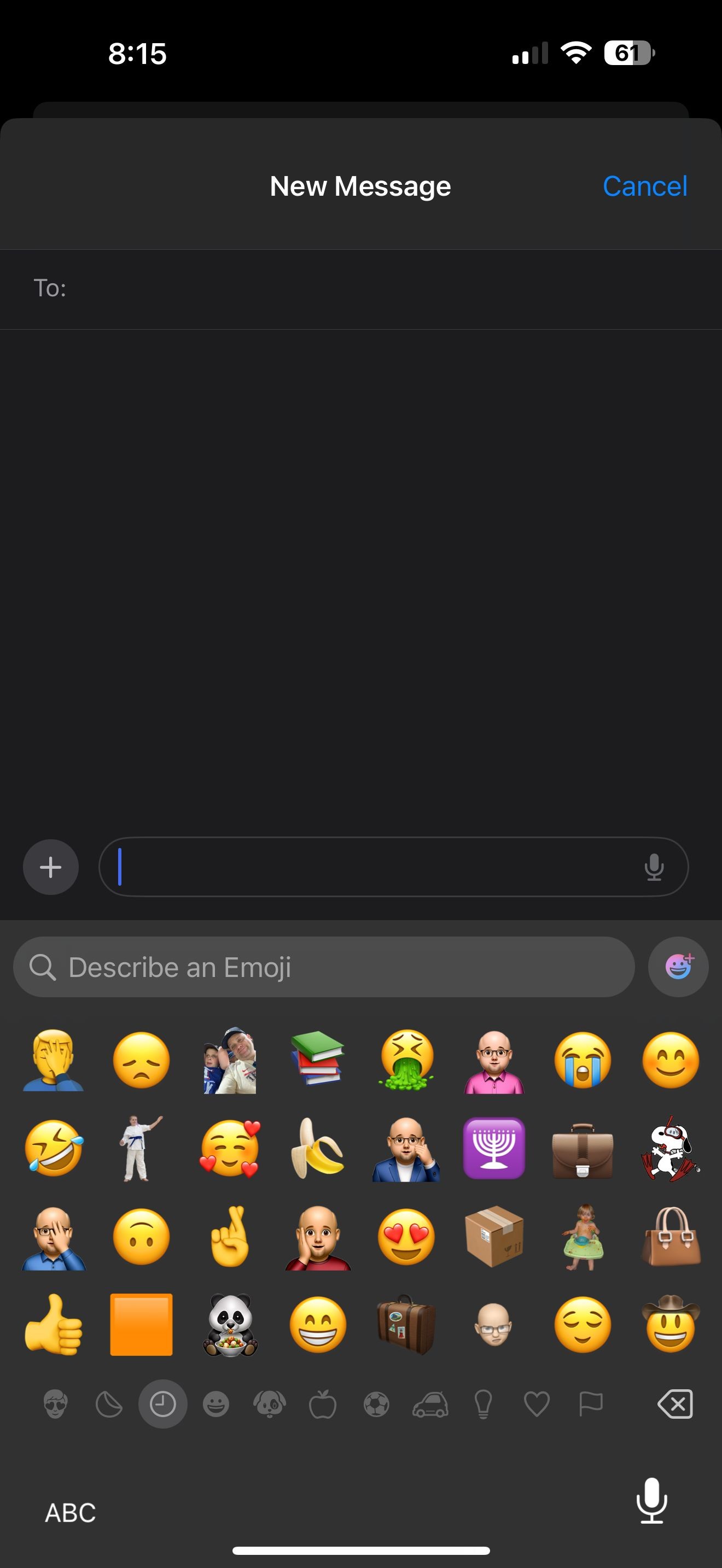Insert the banana emoji

317,1149
